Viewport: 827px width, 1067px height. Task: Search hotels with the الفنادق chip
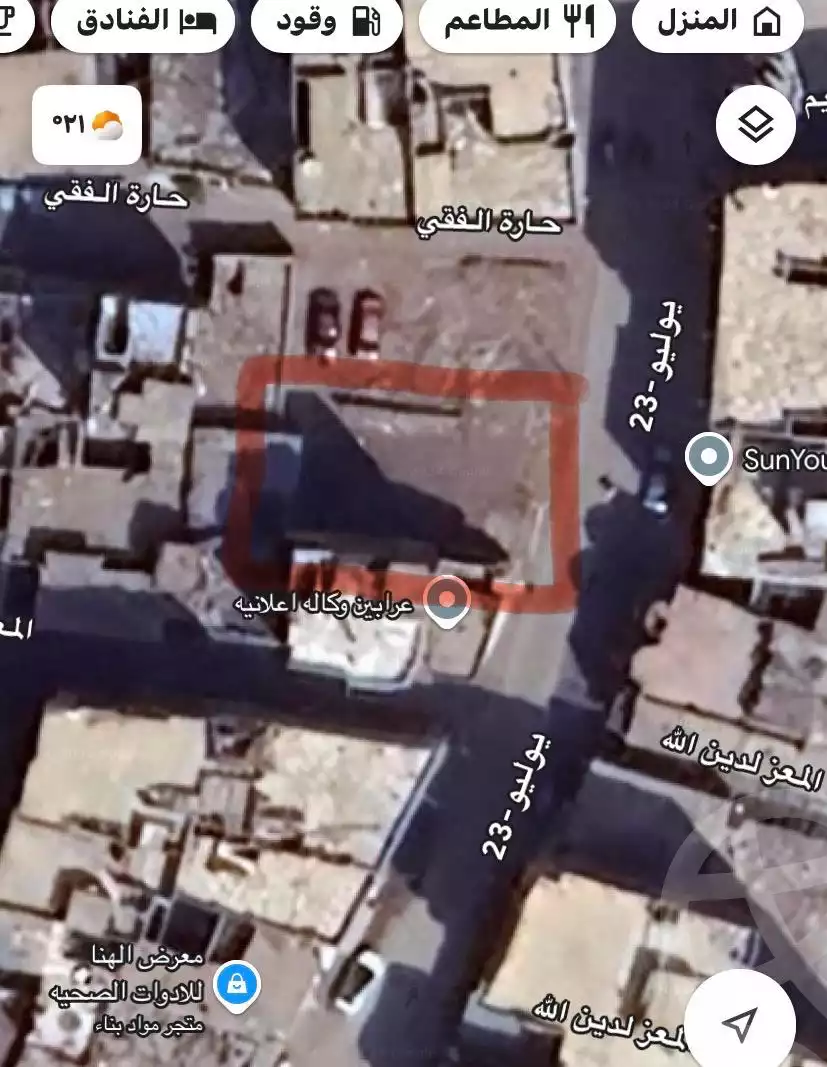tap(140, 21)
